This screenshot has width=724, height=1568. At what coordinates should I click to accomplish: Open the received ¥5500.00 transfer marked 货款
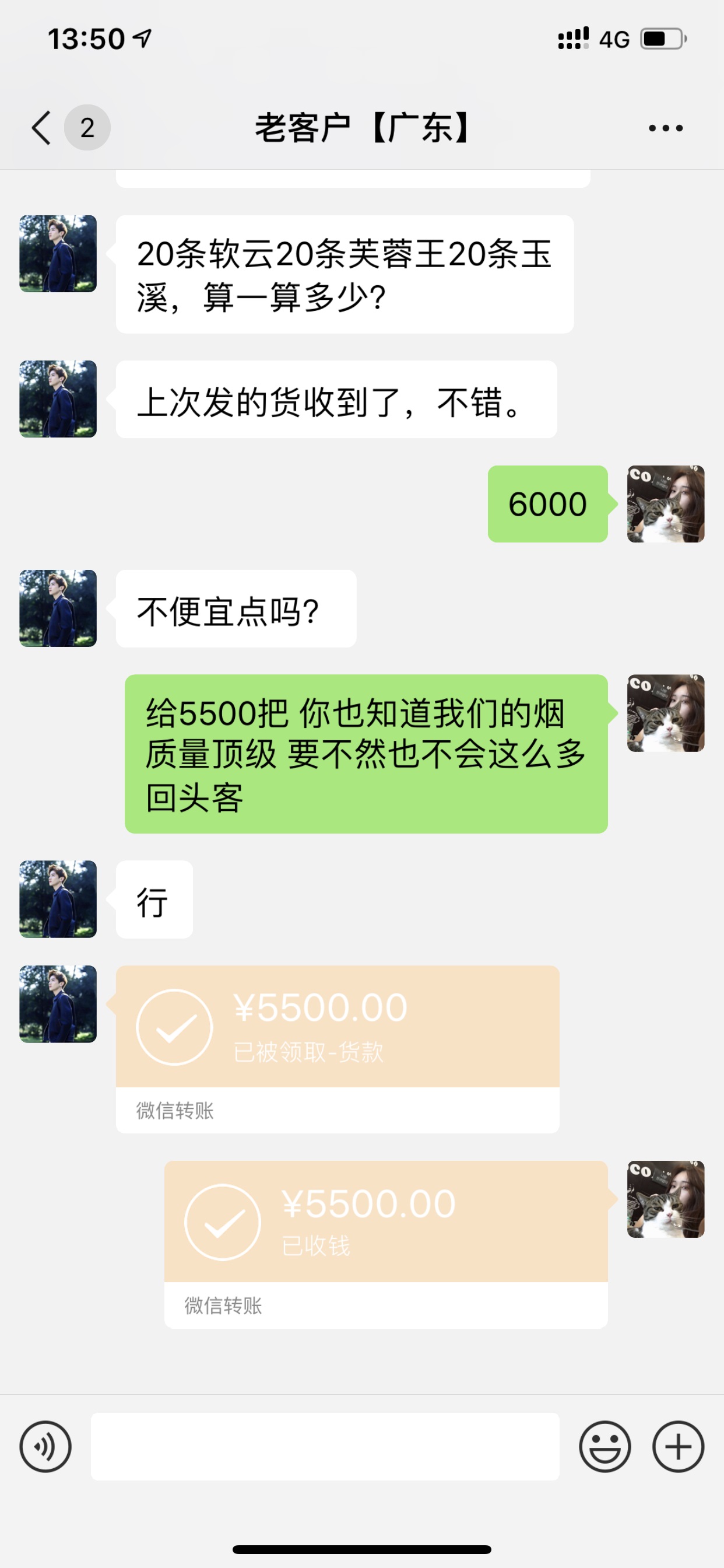337,1027
